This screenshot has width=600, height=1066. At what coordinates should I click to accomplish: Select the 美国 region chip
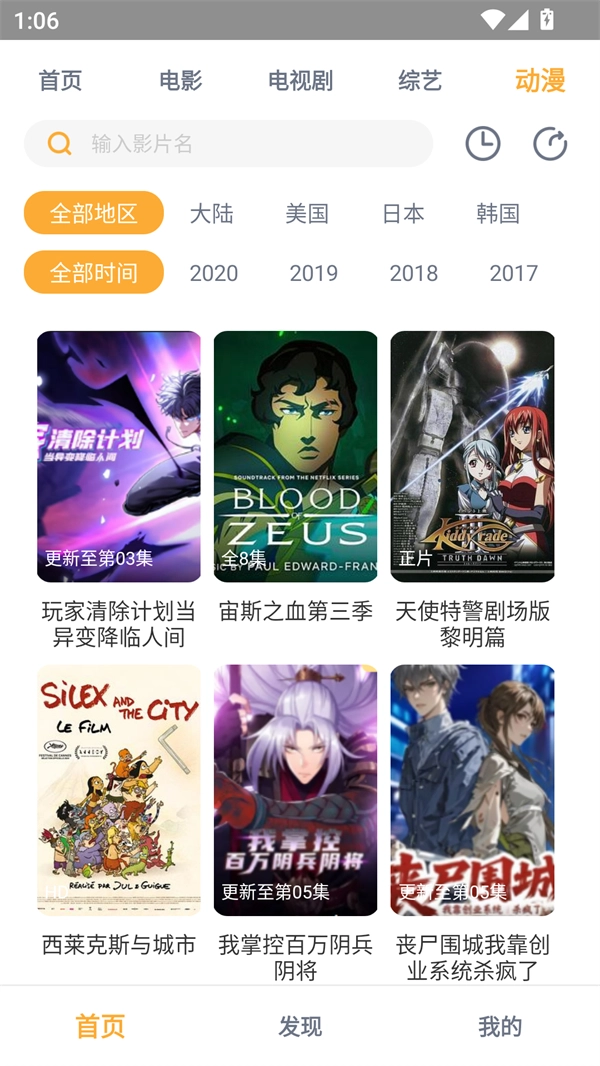pyautogui.click(x=307, y=213)
